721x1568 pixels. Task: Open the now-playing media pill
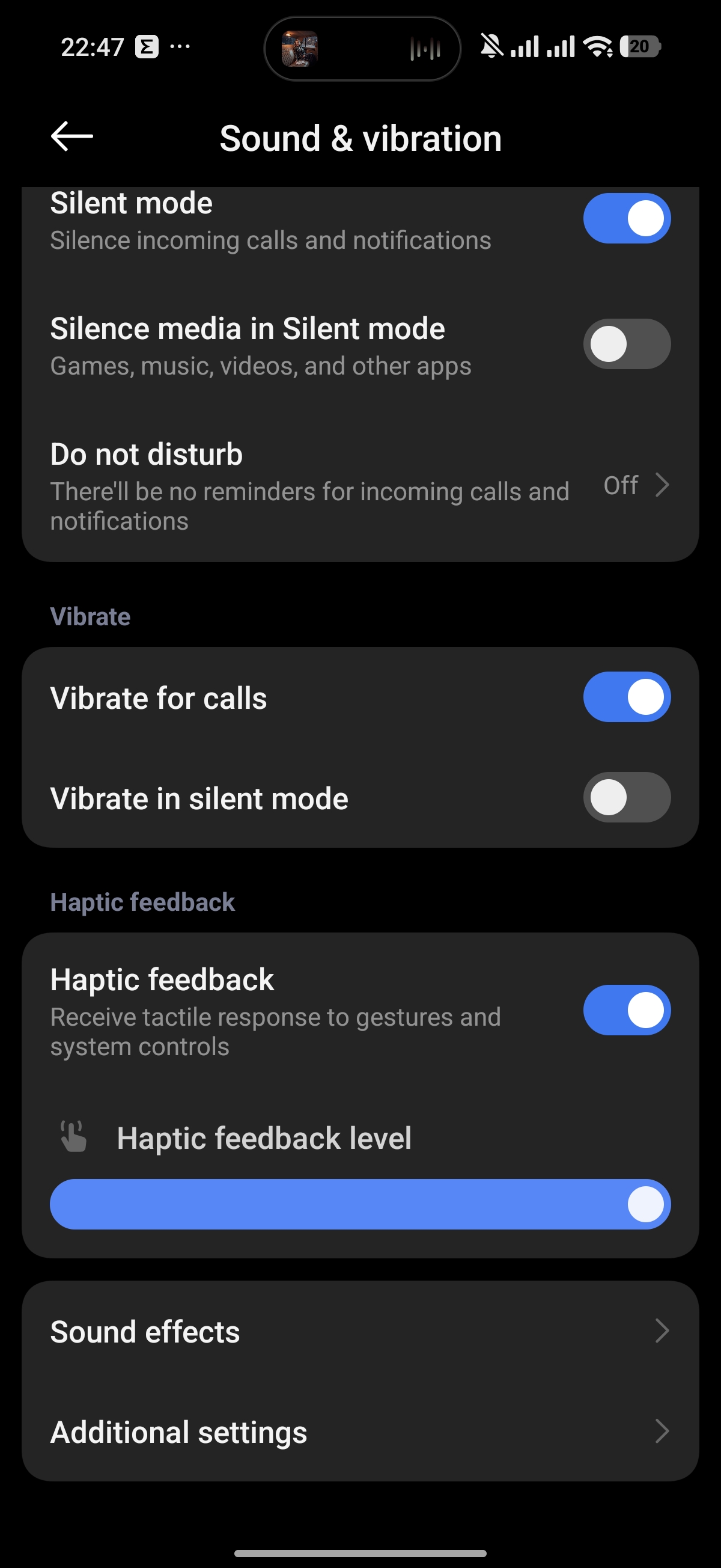coord(362,48)
